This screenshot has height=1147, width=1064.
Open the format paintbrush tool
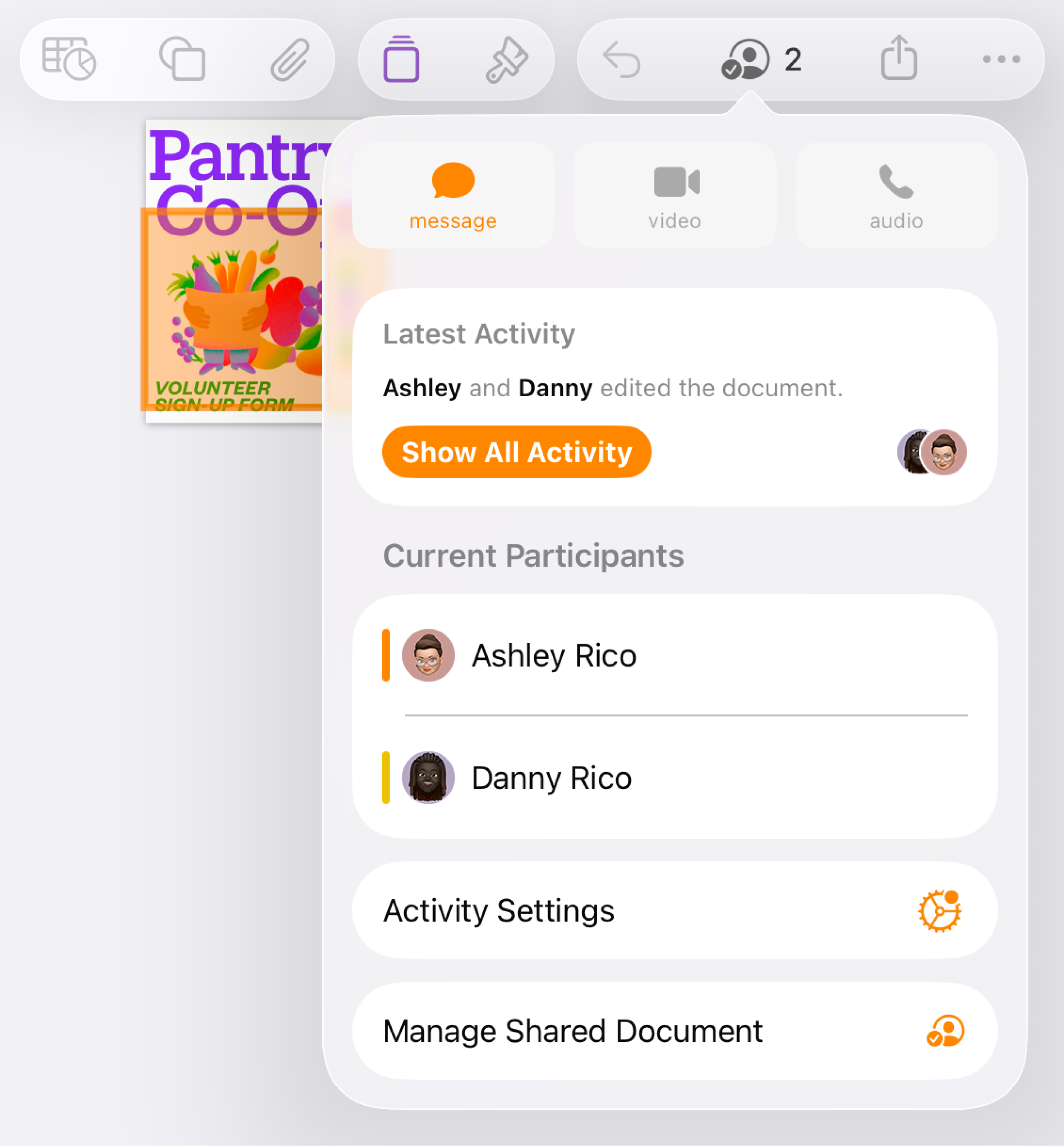click(506, 59)
